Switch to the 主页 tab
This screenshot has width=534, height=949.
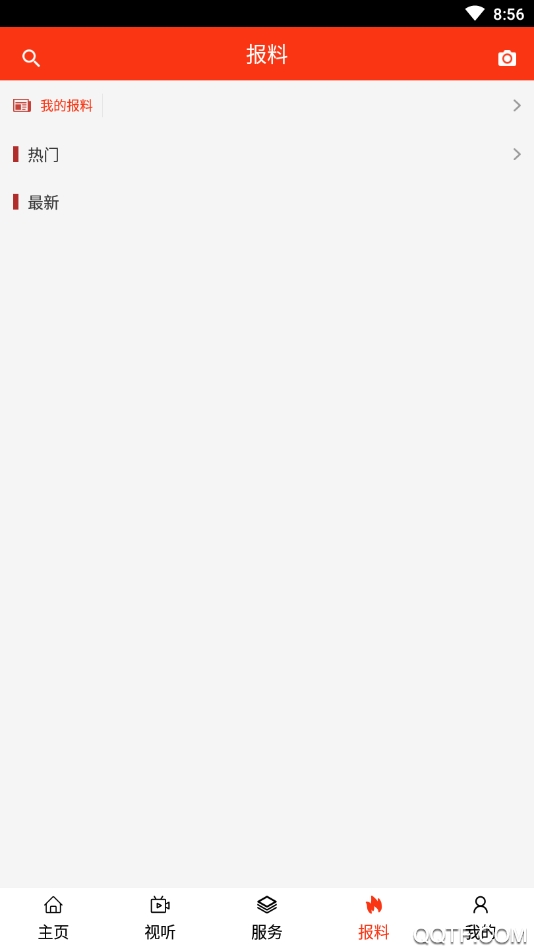(x=53, y=918)
